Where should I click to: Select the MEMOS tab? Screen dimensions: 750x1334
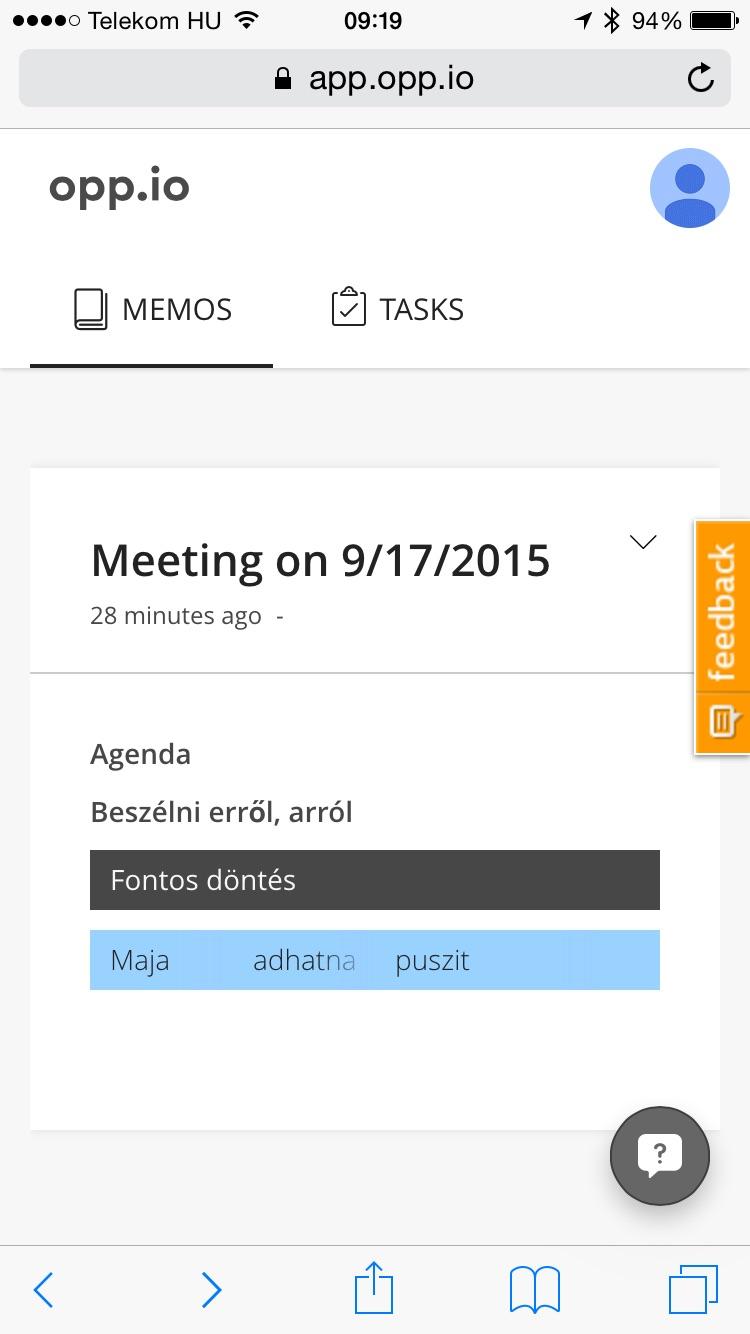(152, 309)
